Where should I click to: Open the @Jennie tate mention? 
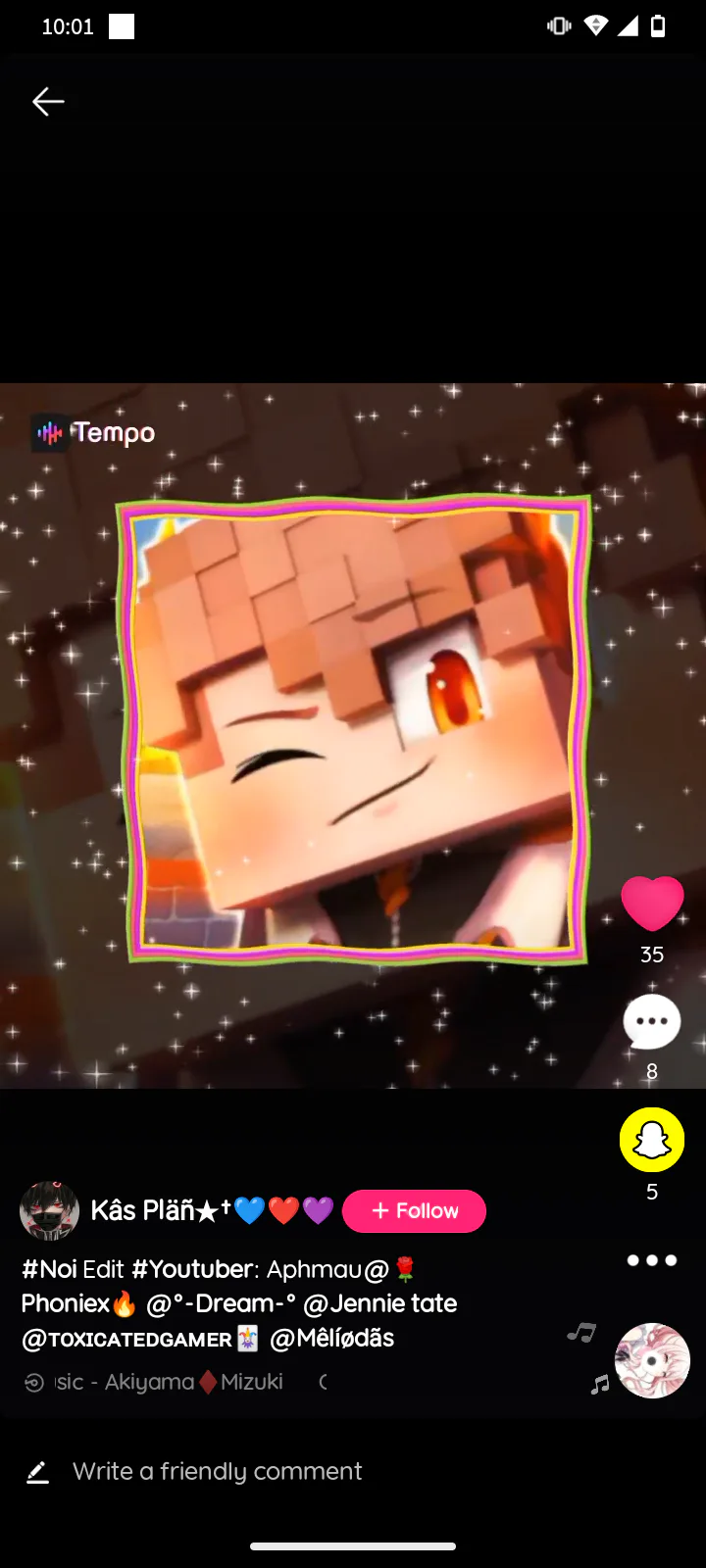click(380, 1303)
